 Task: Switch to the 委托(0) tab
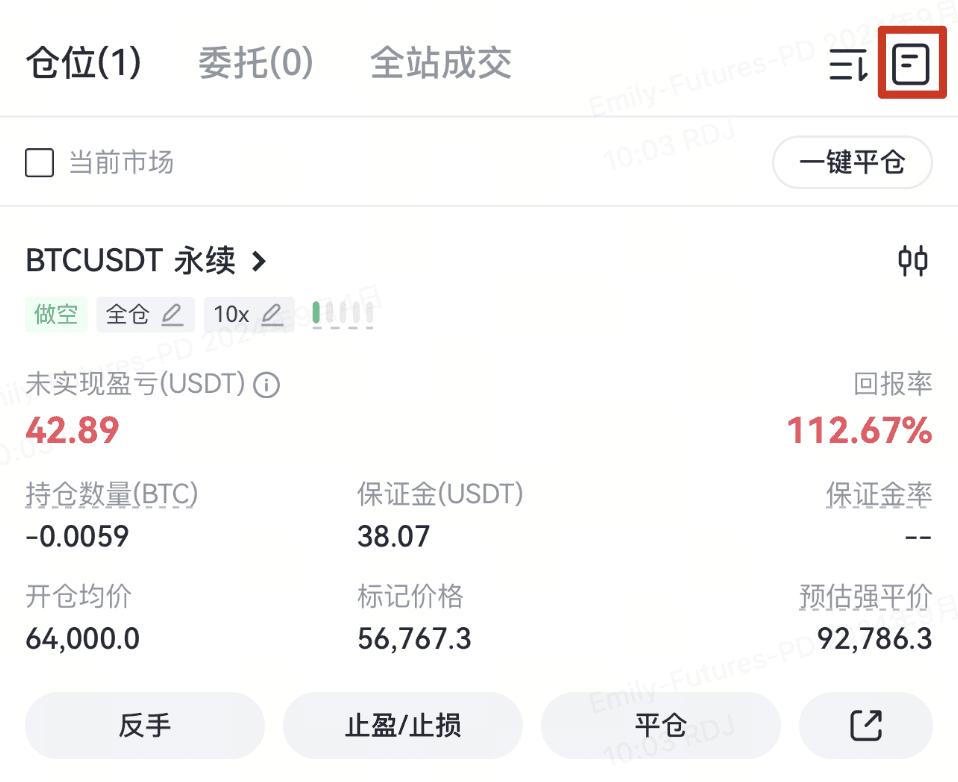click(x=255, y=64)
